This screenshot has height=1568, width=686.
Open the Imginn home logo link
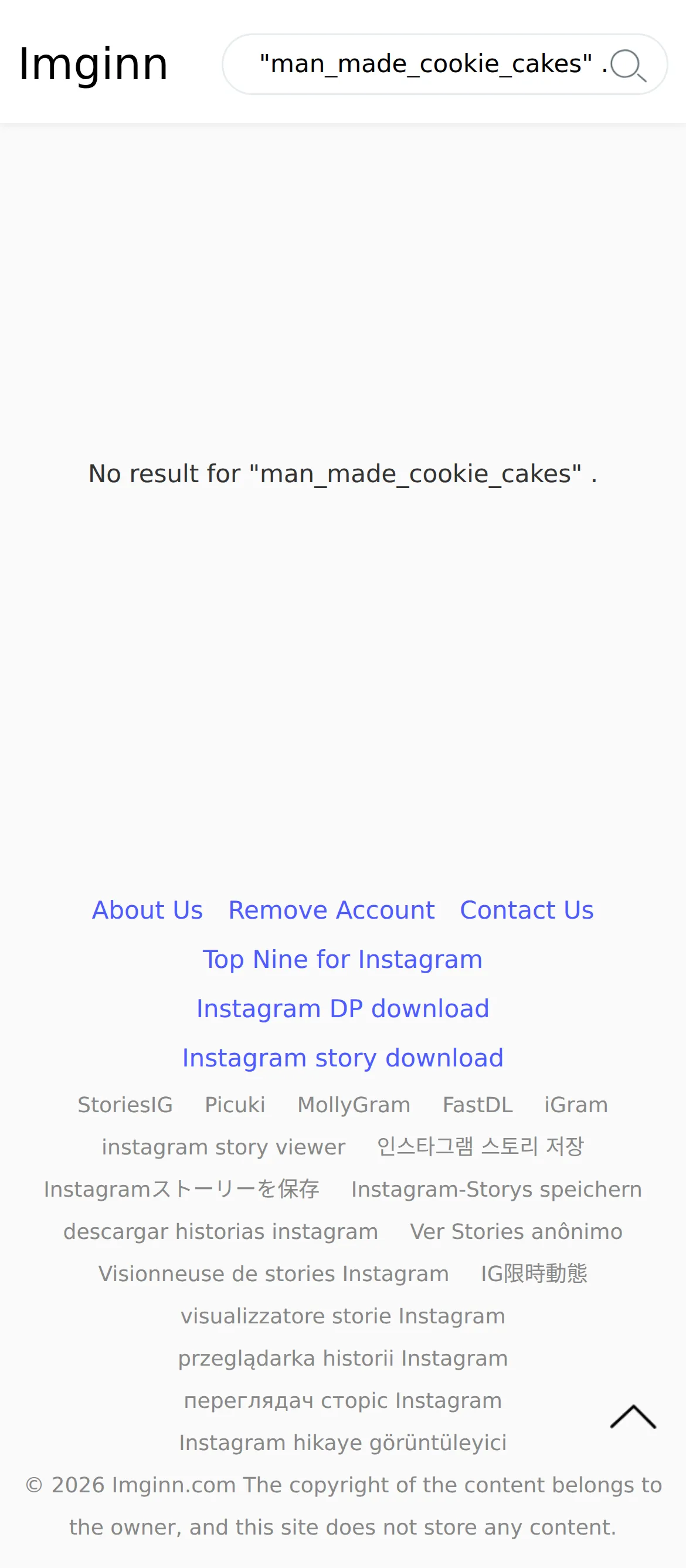[x=93, y=64]
